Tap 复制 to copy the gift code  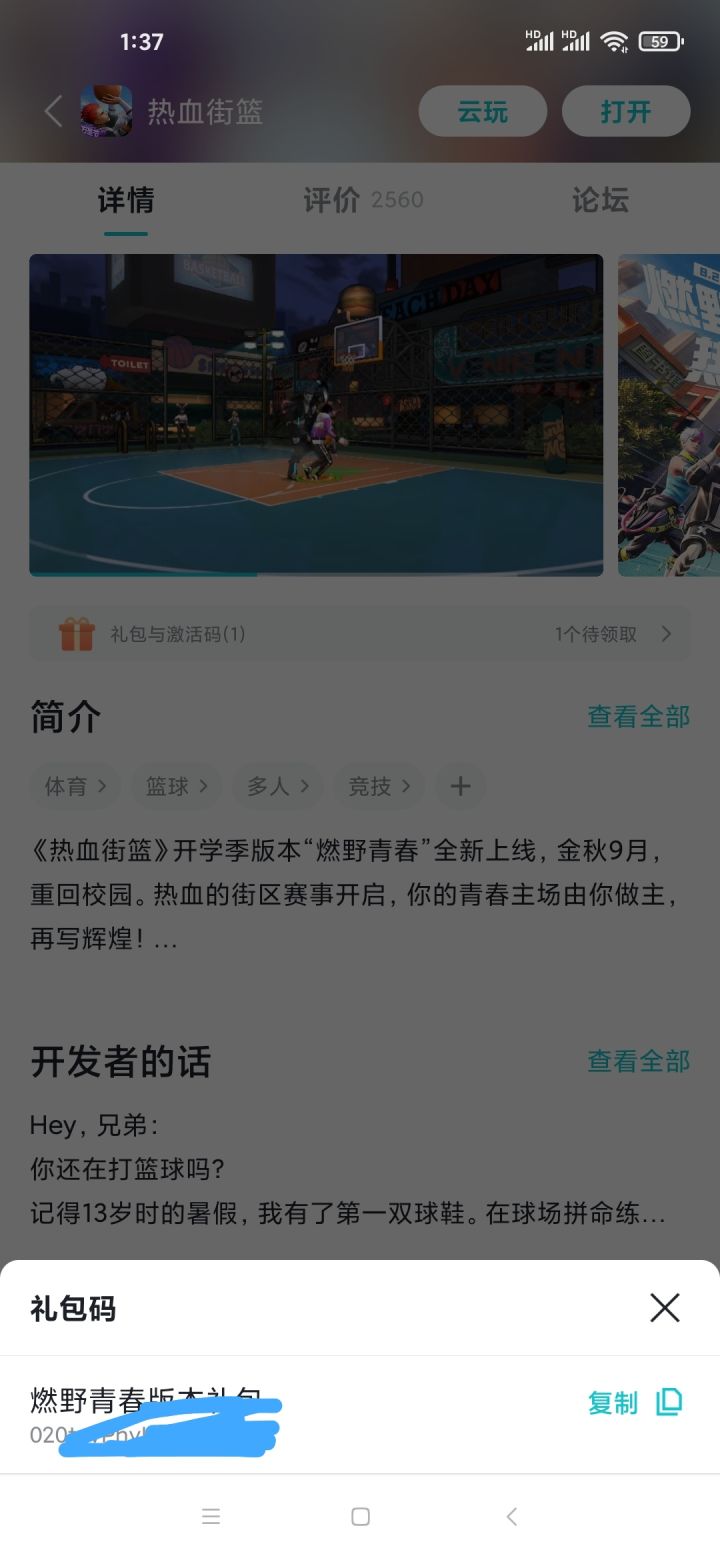(612, 1404)
